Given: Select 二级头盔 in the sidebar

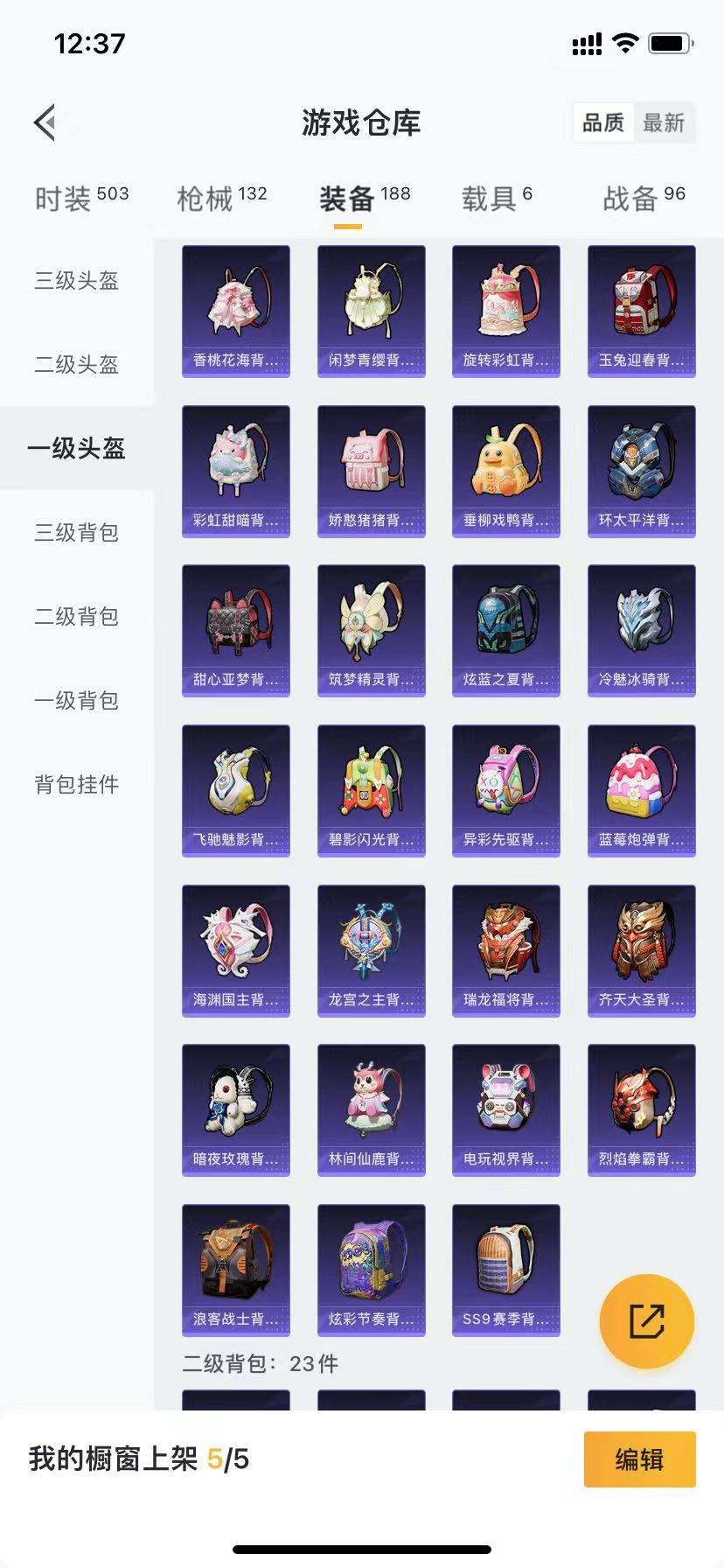Looking at the screenshot, I should coord(76,365).
